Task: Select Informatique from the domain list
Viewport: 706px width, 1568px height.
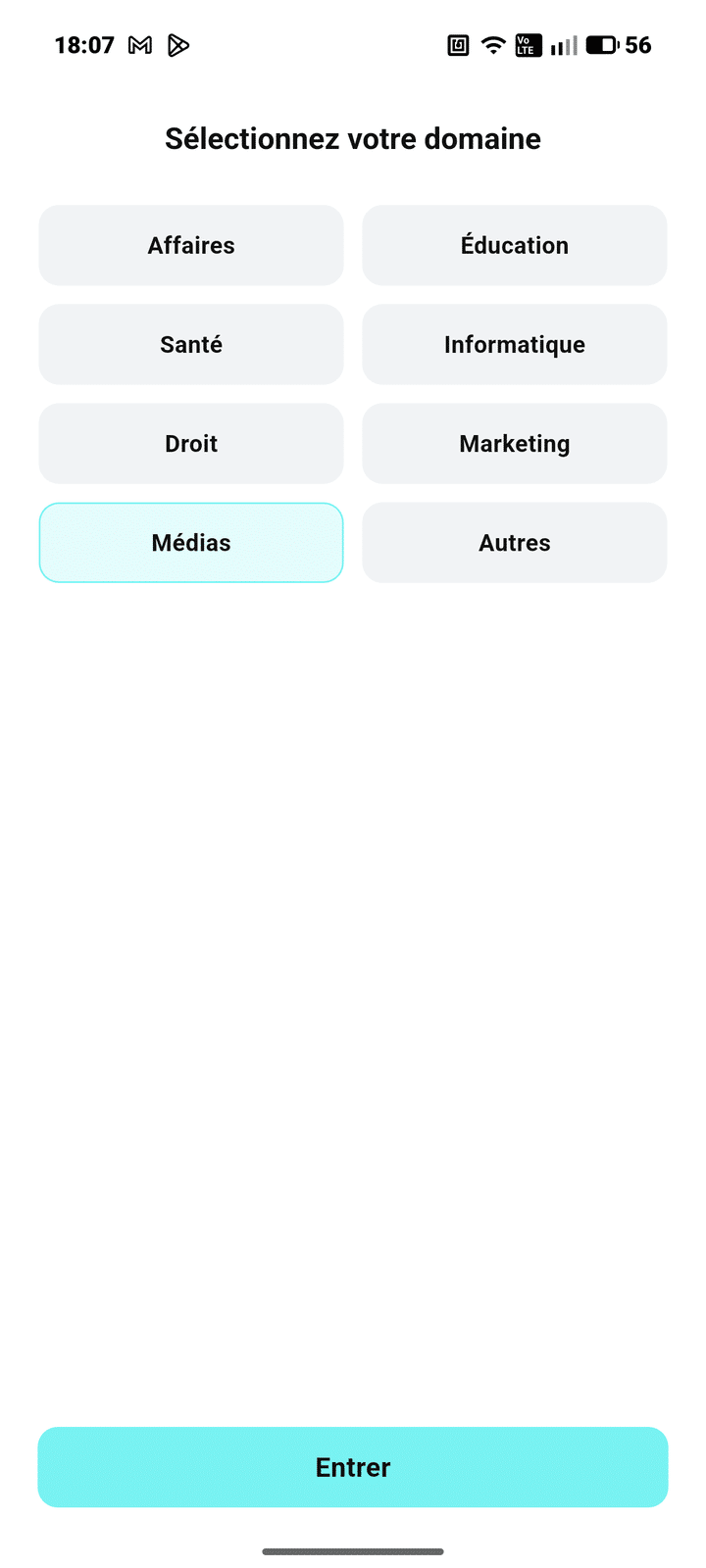Action: coord(514,344)
